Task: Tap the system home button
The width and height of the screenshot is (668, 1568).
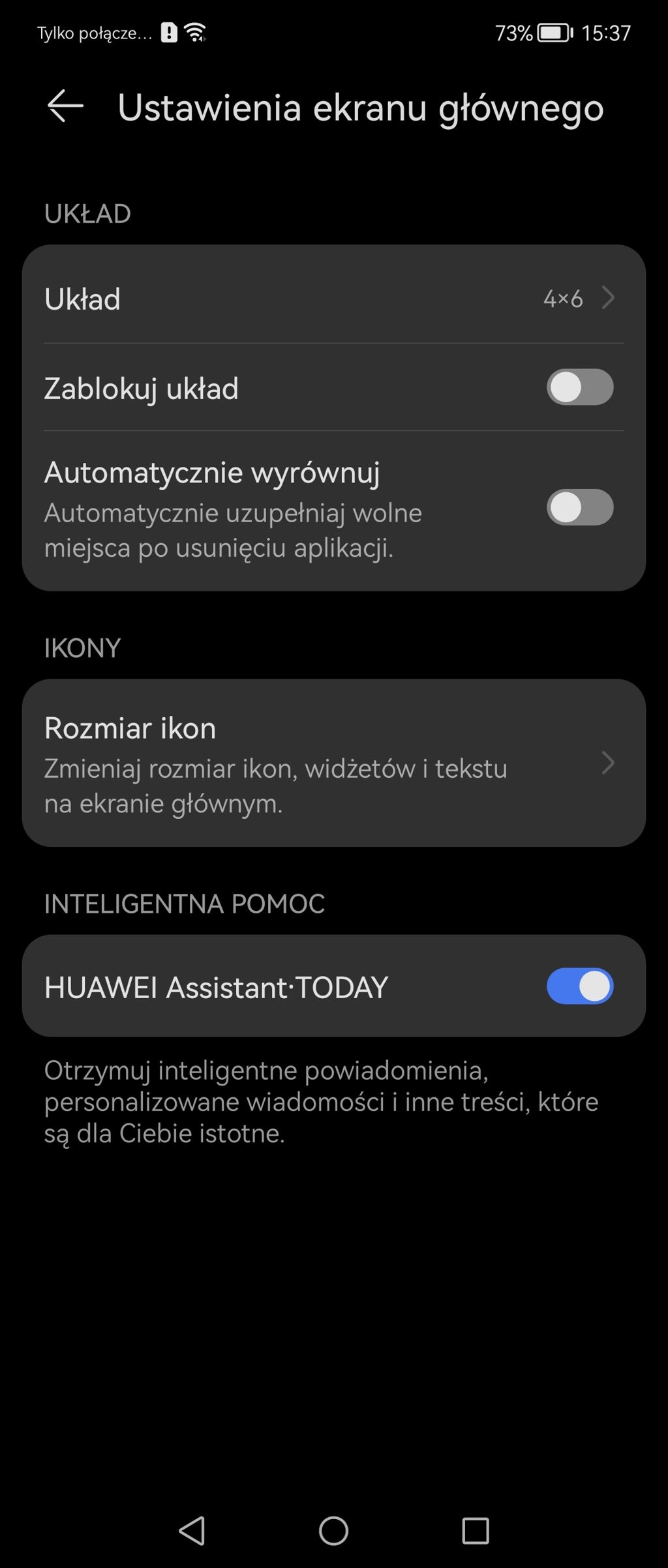Action: pyautogui.click(x=333, y=1530)
